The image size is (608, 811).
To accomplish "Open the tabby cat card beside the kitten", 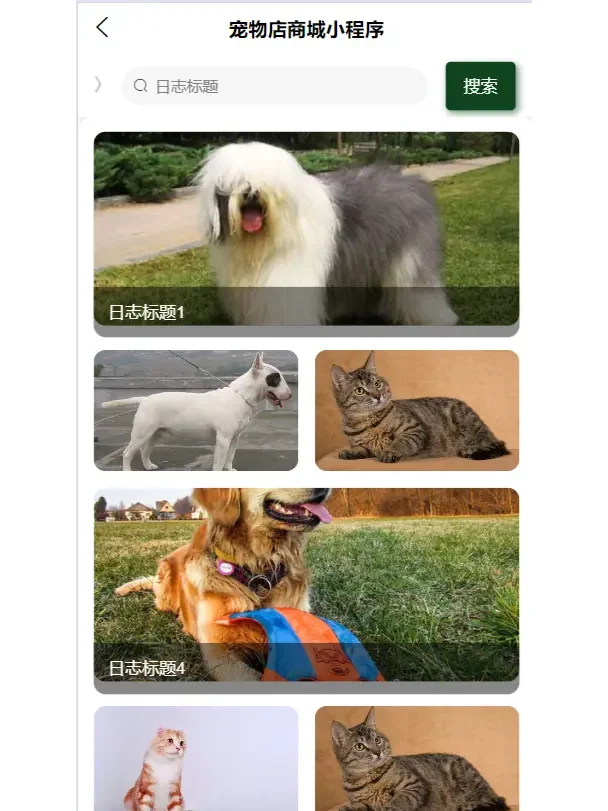I will (x=416, y=758).
